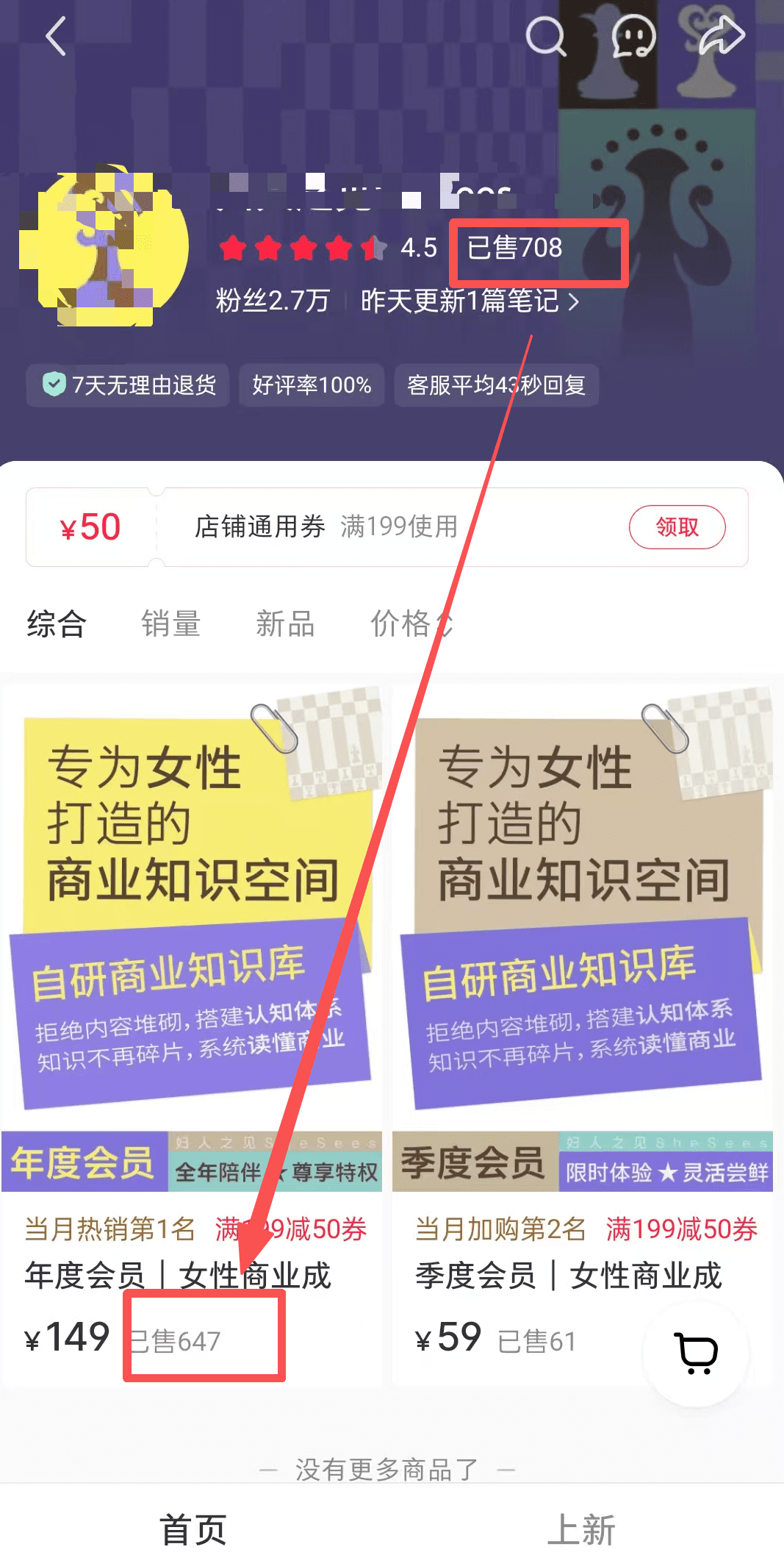Sort products by 销量
The width and height of the screenshot is (784, 1555).
click(x=170, y=624)
